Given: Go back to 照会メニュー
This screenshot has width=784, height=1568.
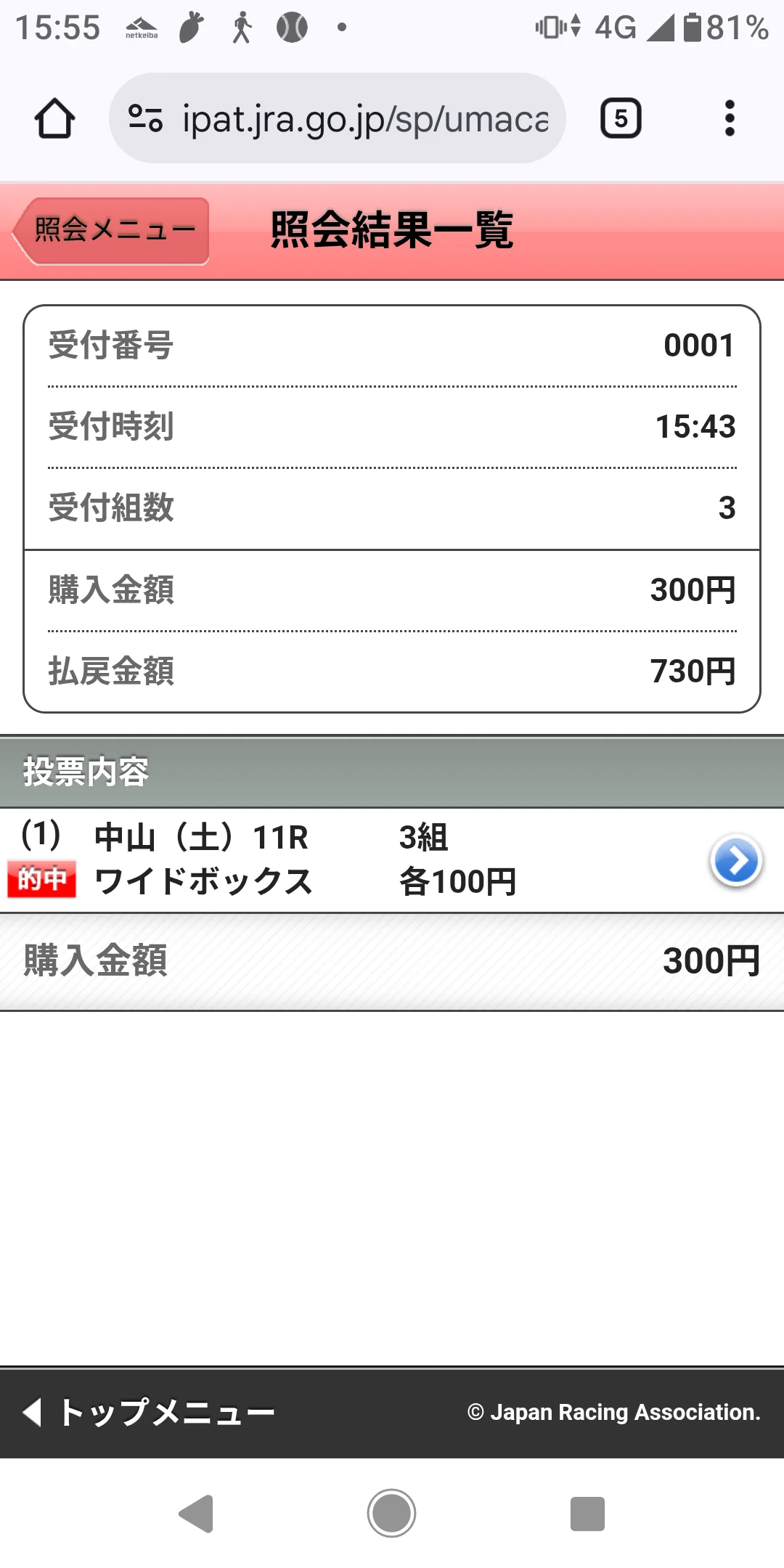Looking at the screenshot, I should tap(112, 231).
